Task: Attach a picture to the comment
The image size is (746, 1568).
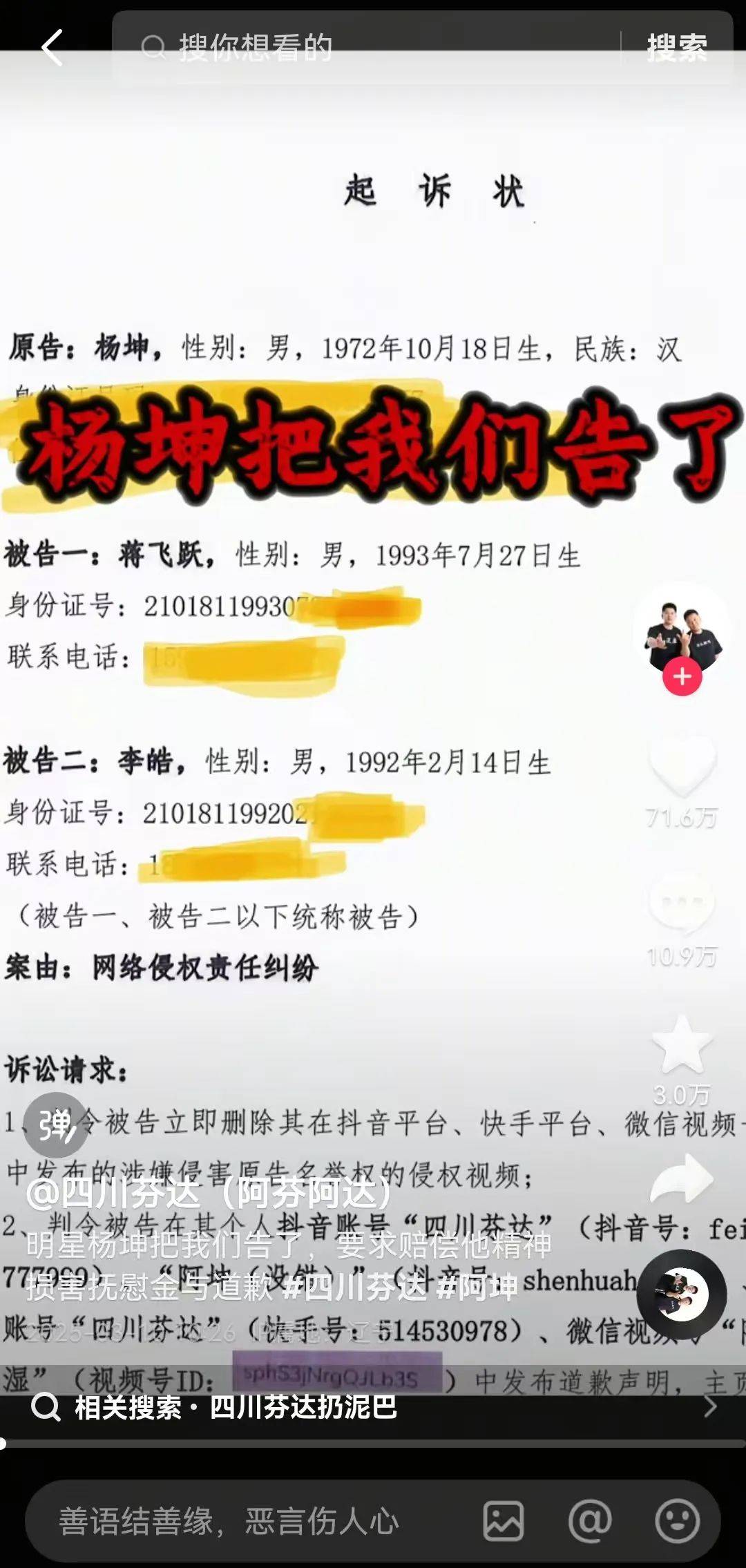Action: [x=504, y=1521]
